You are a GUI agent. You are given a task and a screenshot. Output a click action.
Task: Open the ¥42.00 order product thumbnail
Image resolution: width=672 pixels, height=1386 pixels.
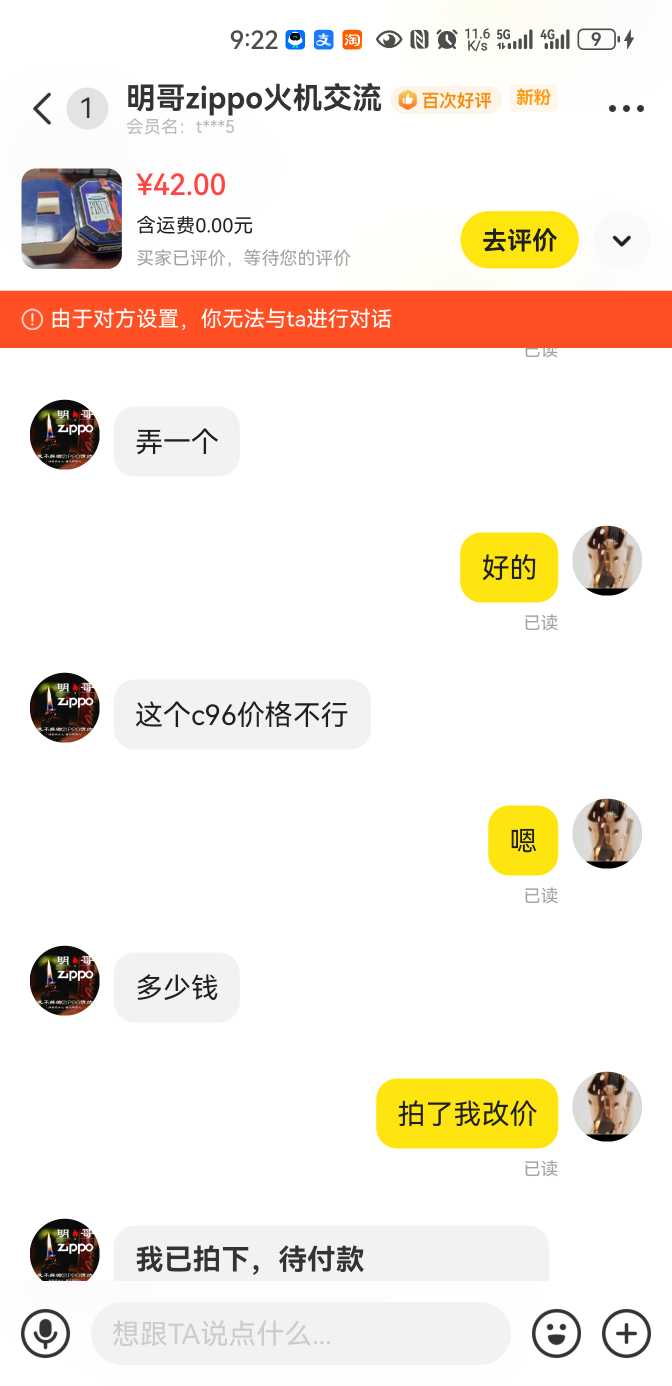(x=72, y=218)
